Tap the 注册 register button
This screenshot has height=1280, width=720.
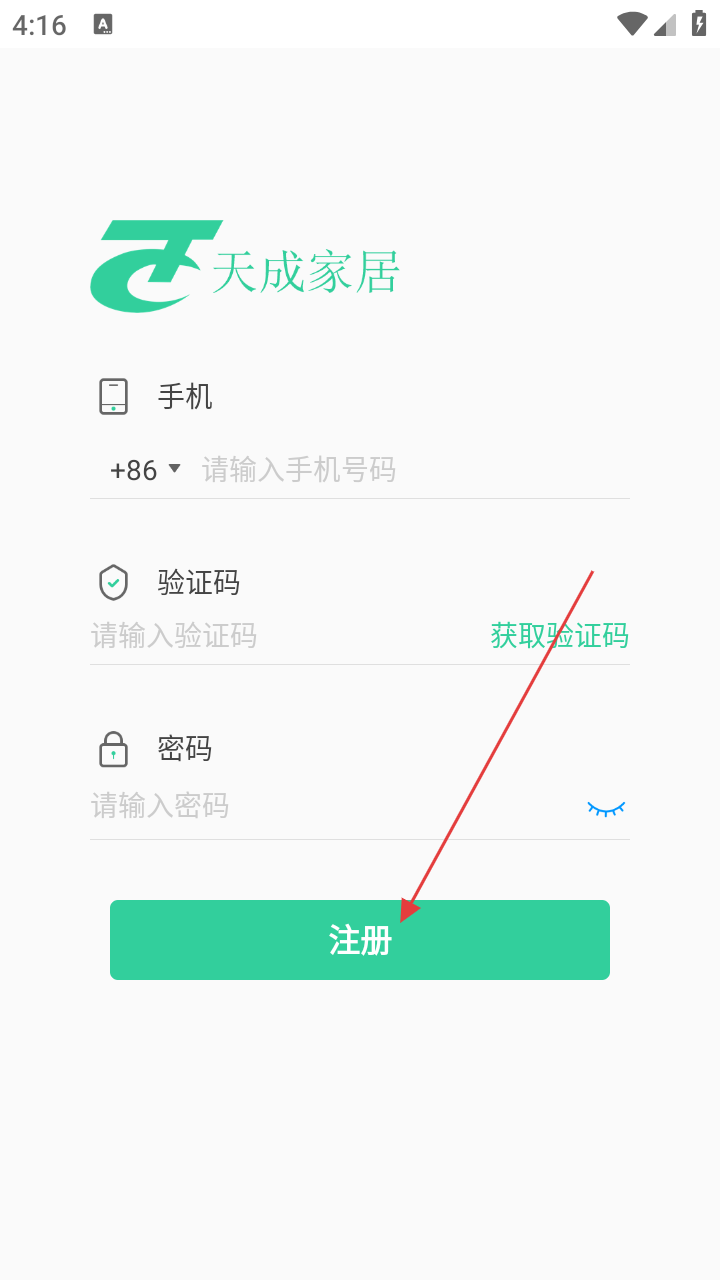tap(360, 940)
